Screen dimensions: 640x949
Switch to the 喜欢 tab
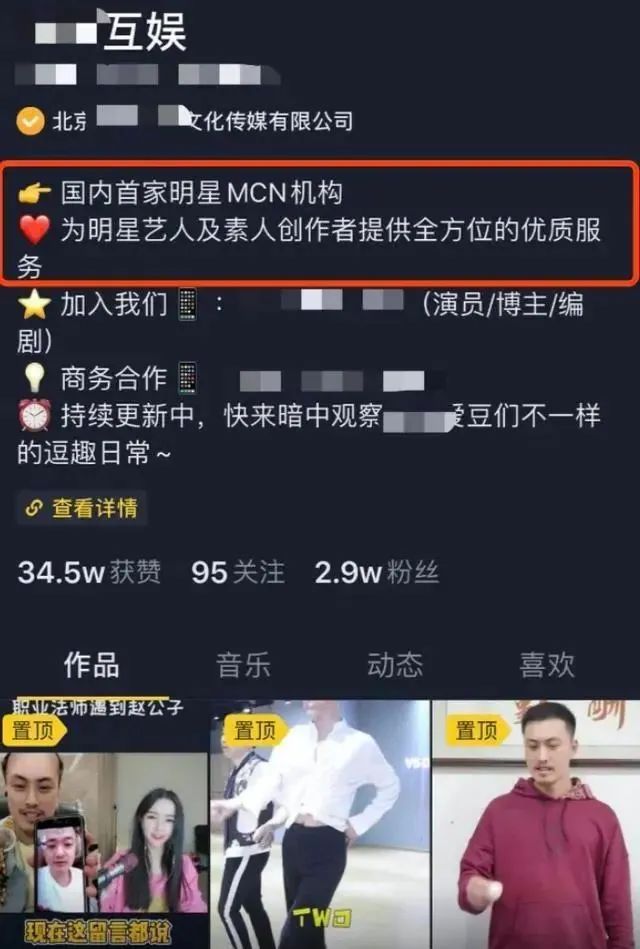[x=546, y=665]
